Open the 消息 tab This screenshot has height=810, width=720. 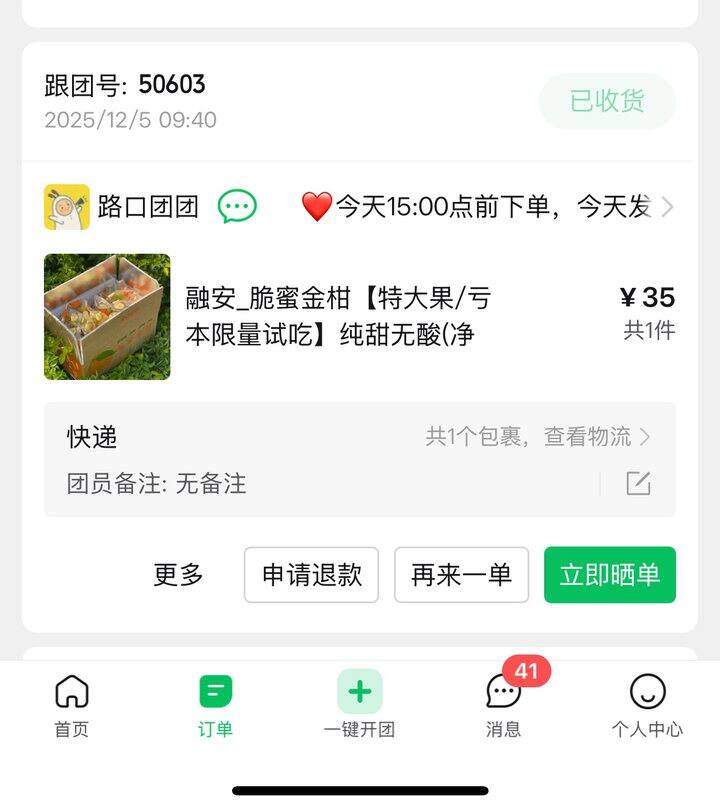(x=503, y=705)
